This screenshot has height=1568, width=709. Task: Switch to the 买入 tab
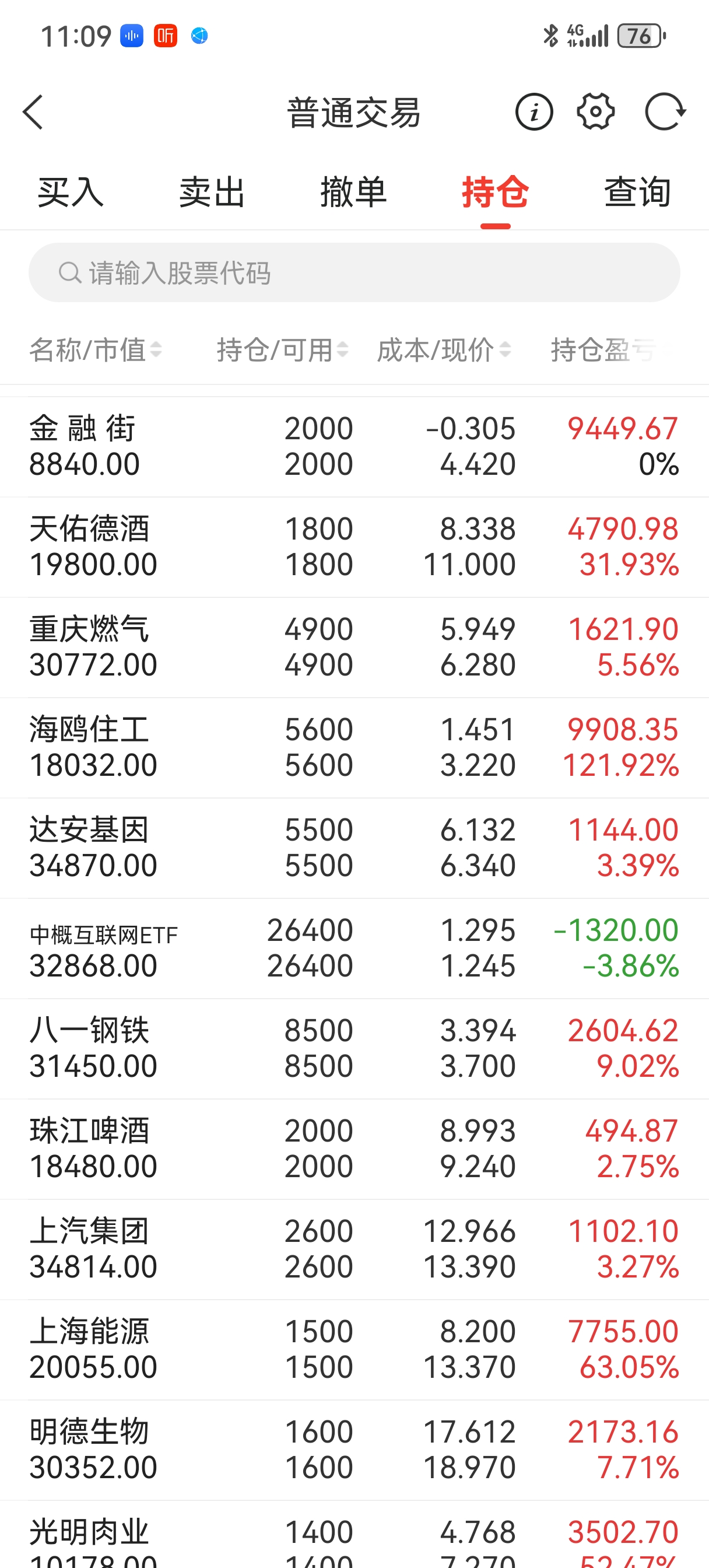click(71, 192)
